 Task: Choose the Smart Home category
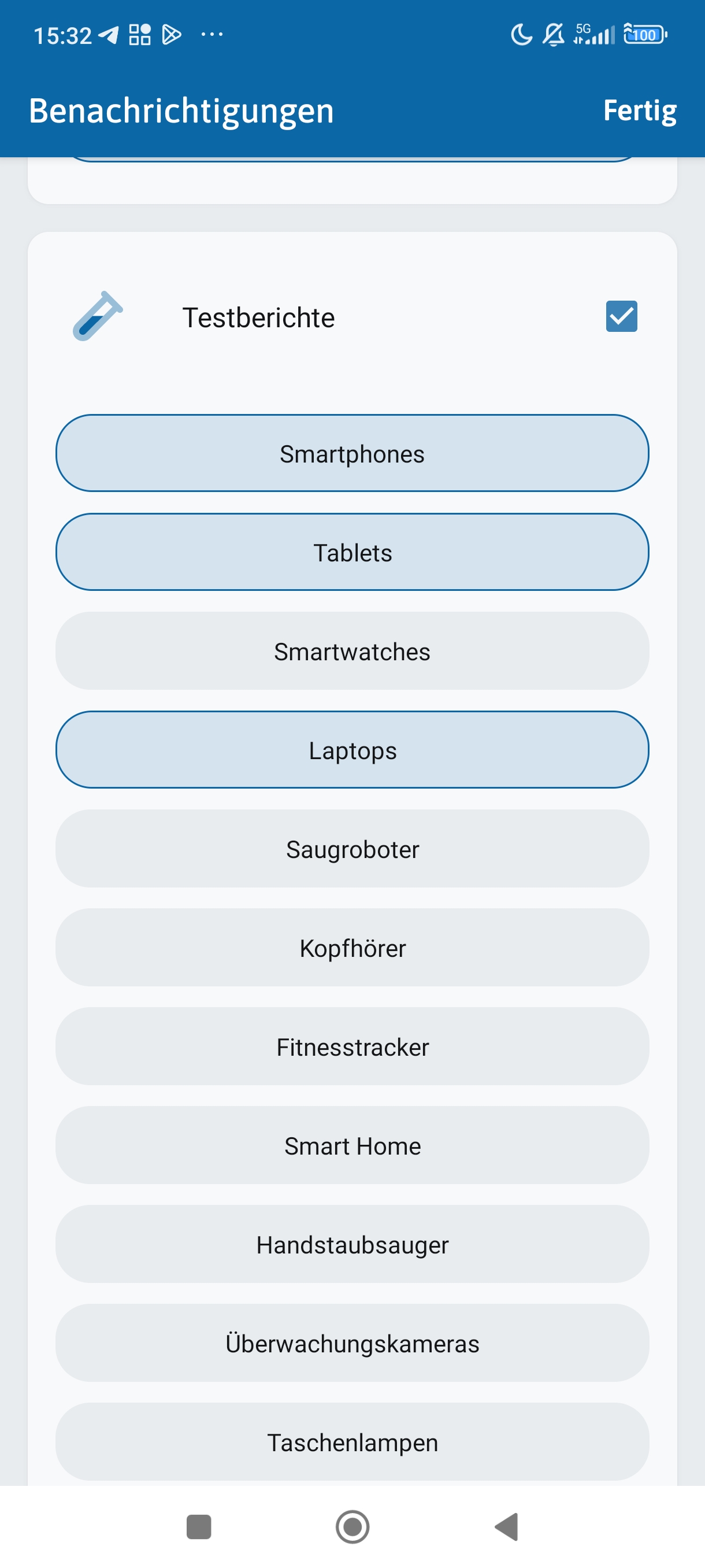[x=352, y=1145]
